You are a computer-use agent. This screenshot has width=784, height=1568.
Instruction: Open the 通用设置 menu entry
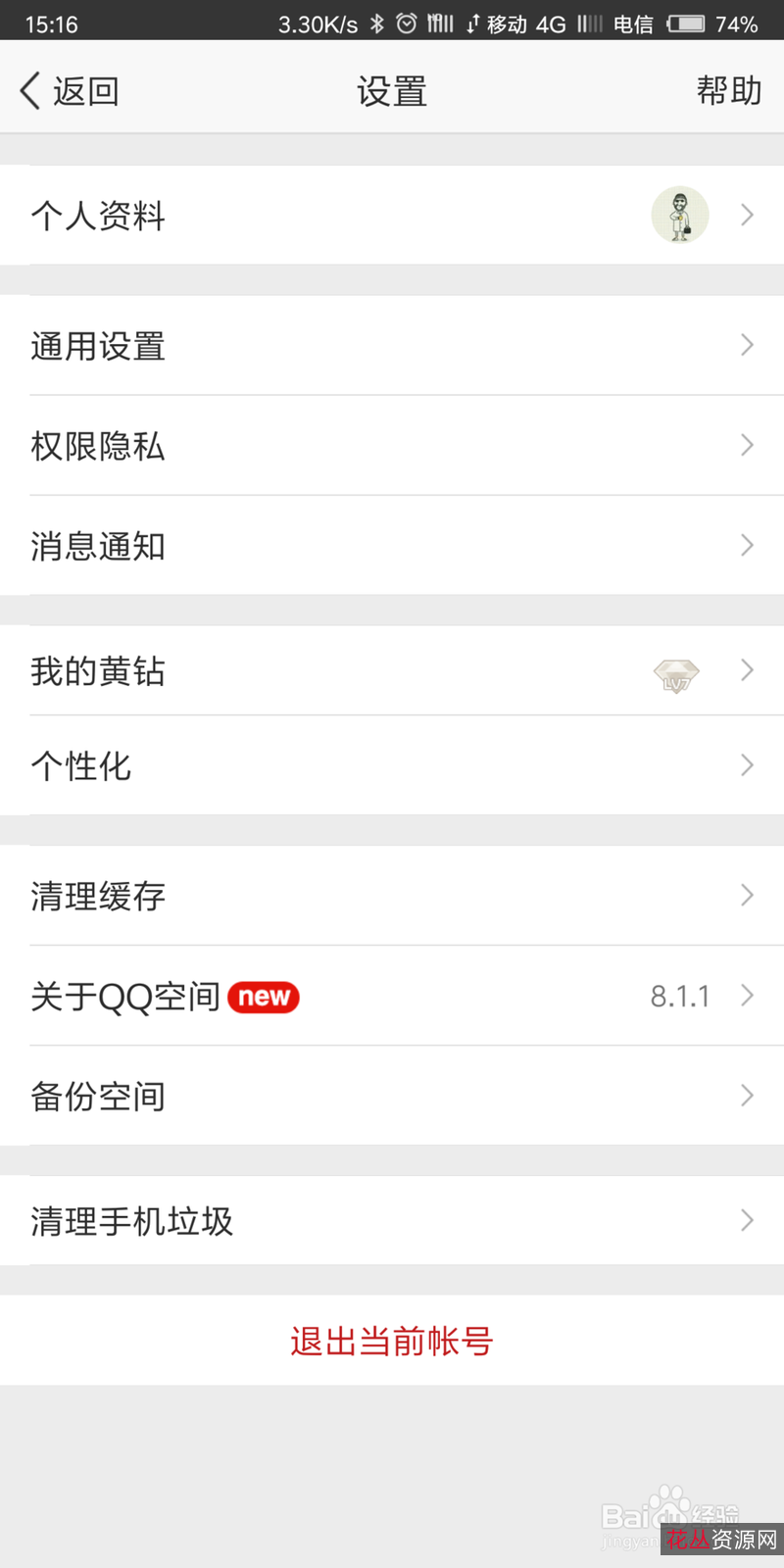(x=392, y=346)
